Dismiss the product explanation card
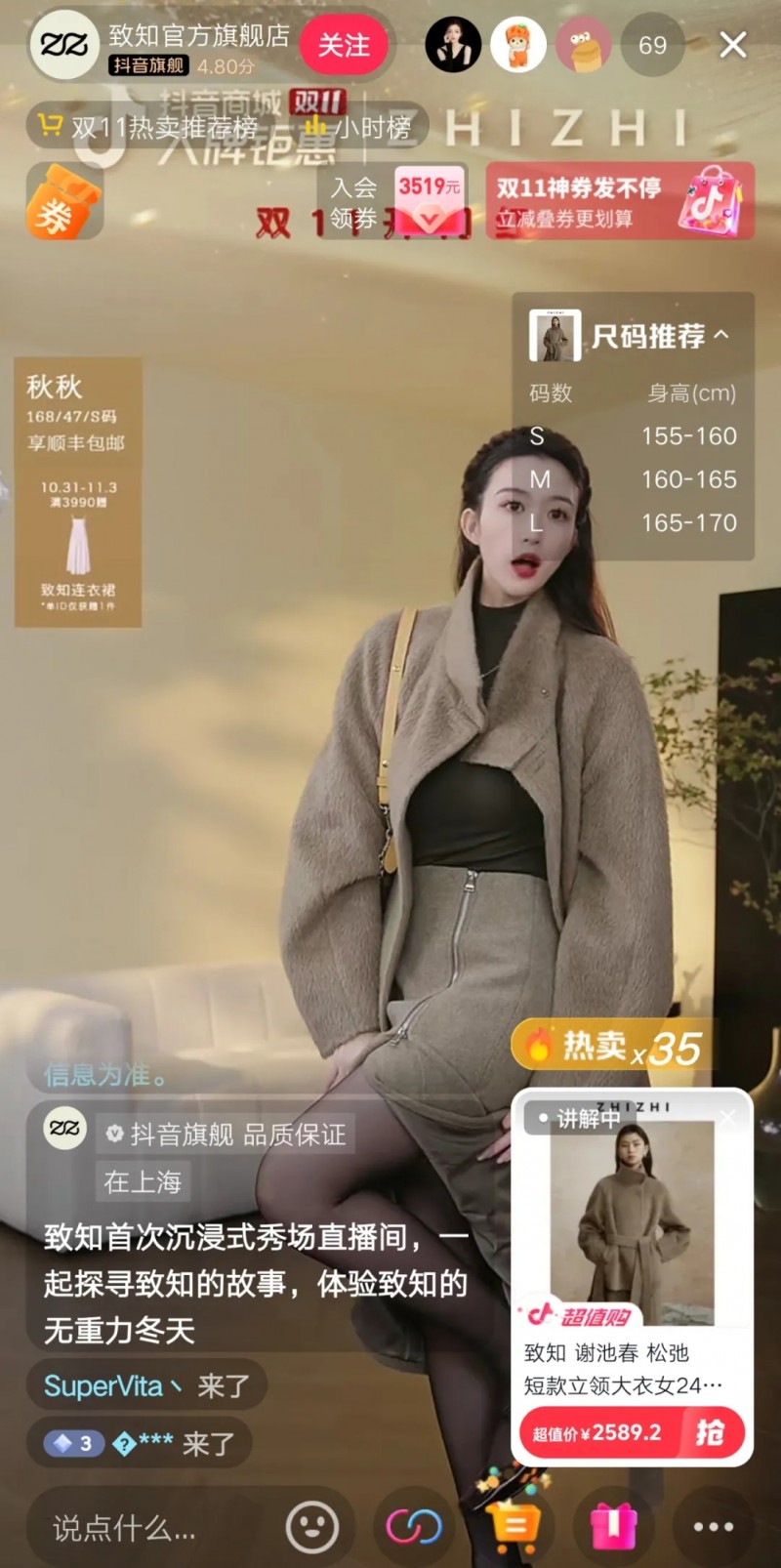 [x=727, y=1116]
